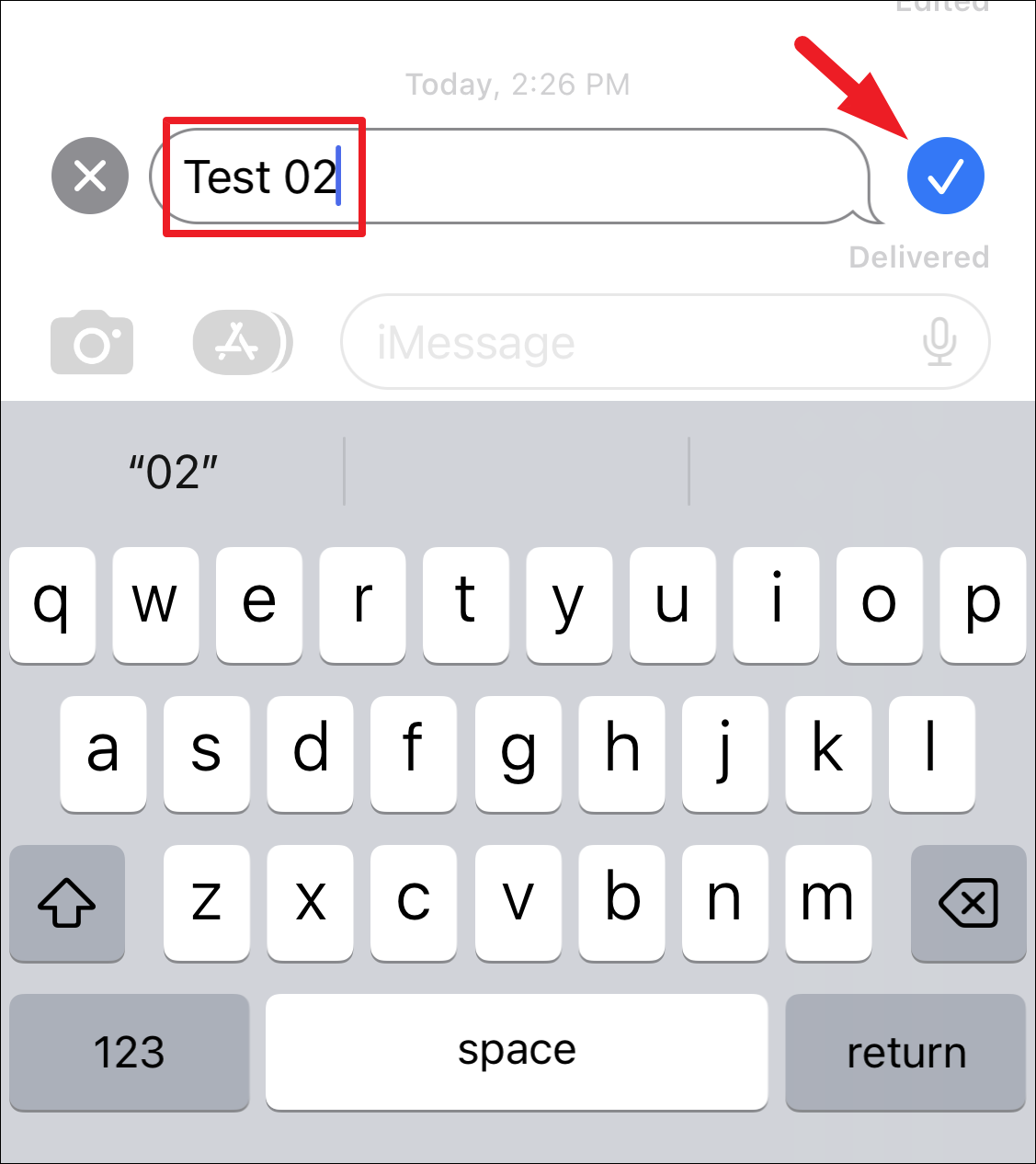1036x1164 pixels.
Task: Tap the backspace key
Action: pos(968,903)
